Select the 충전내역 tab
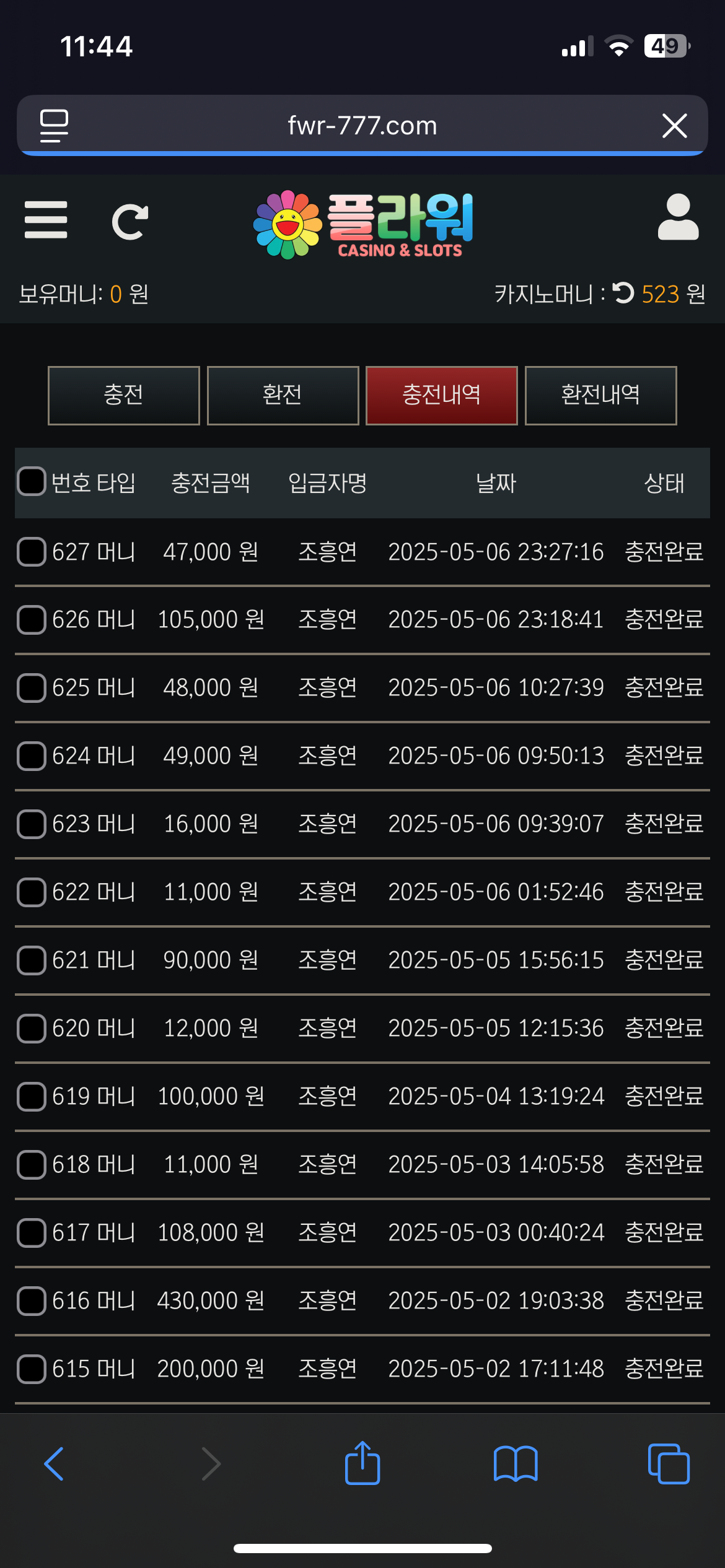The width and height of the screenshot is (725, 1568). 441,395
